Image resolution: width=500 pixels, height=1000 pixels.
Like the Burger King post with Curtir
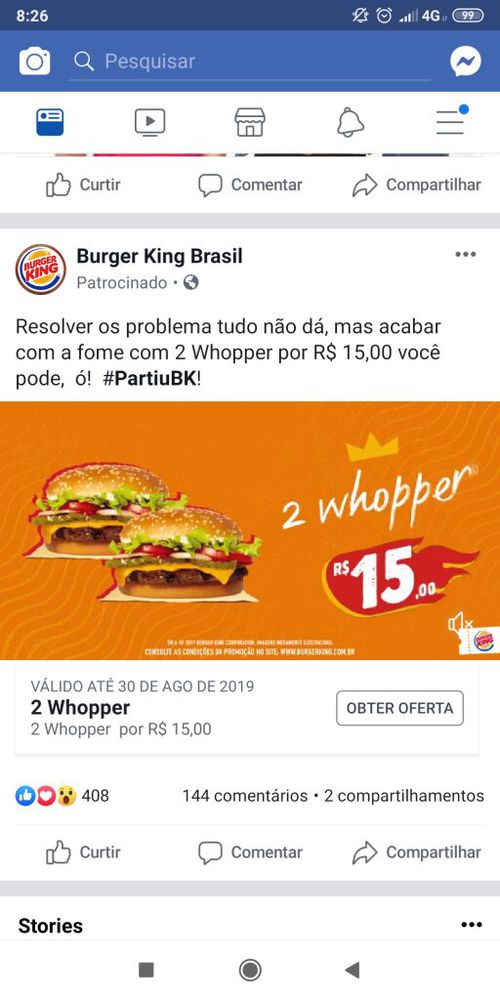[83, 852]
